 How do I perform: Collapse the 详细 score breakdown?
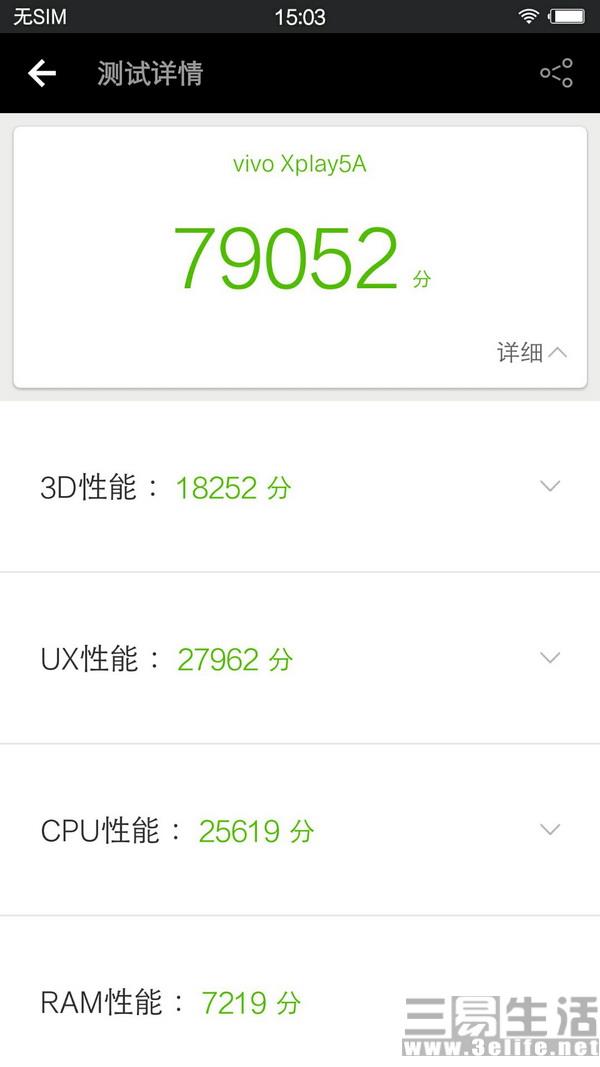click(x=533, y=352)
